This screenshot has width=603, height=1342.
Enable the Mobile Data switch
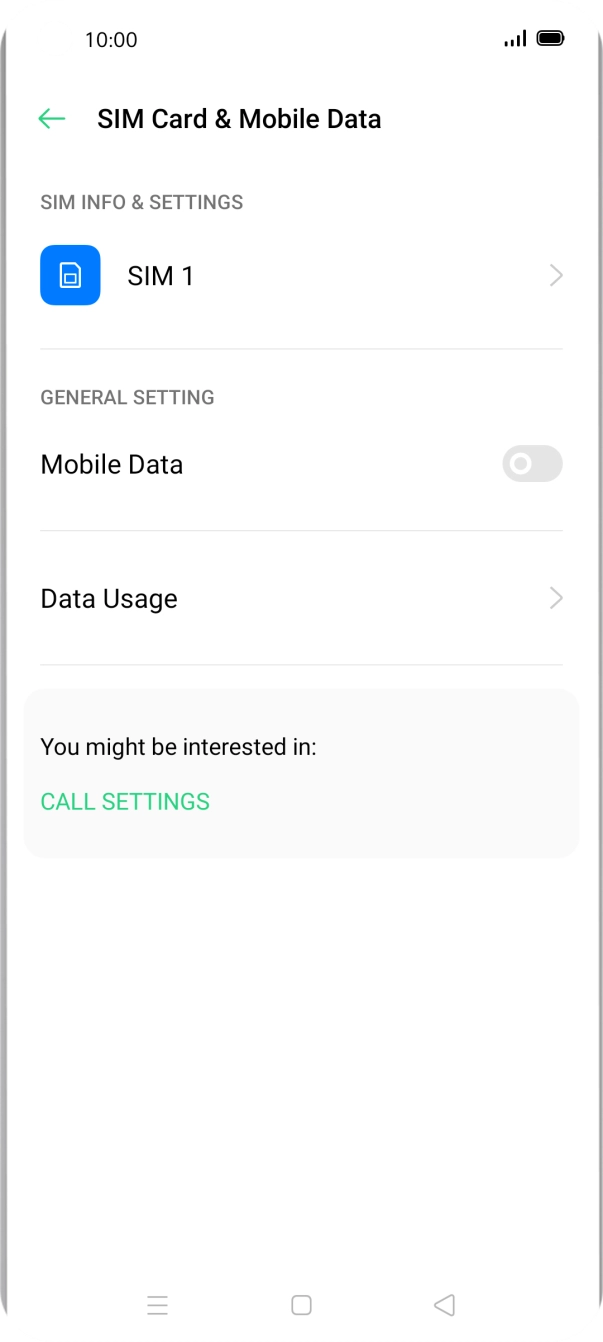532,464
